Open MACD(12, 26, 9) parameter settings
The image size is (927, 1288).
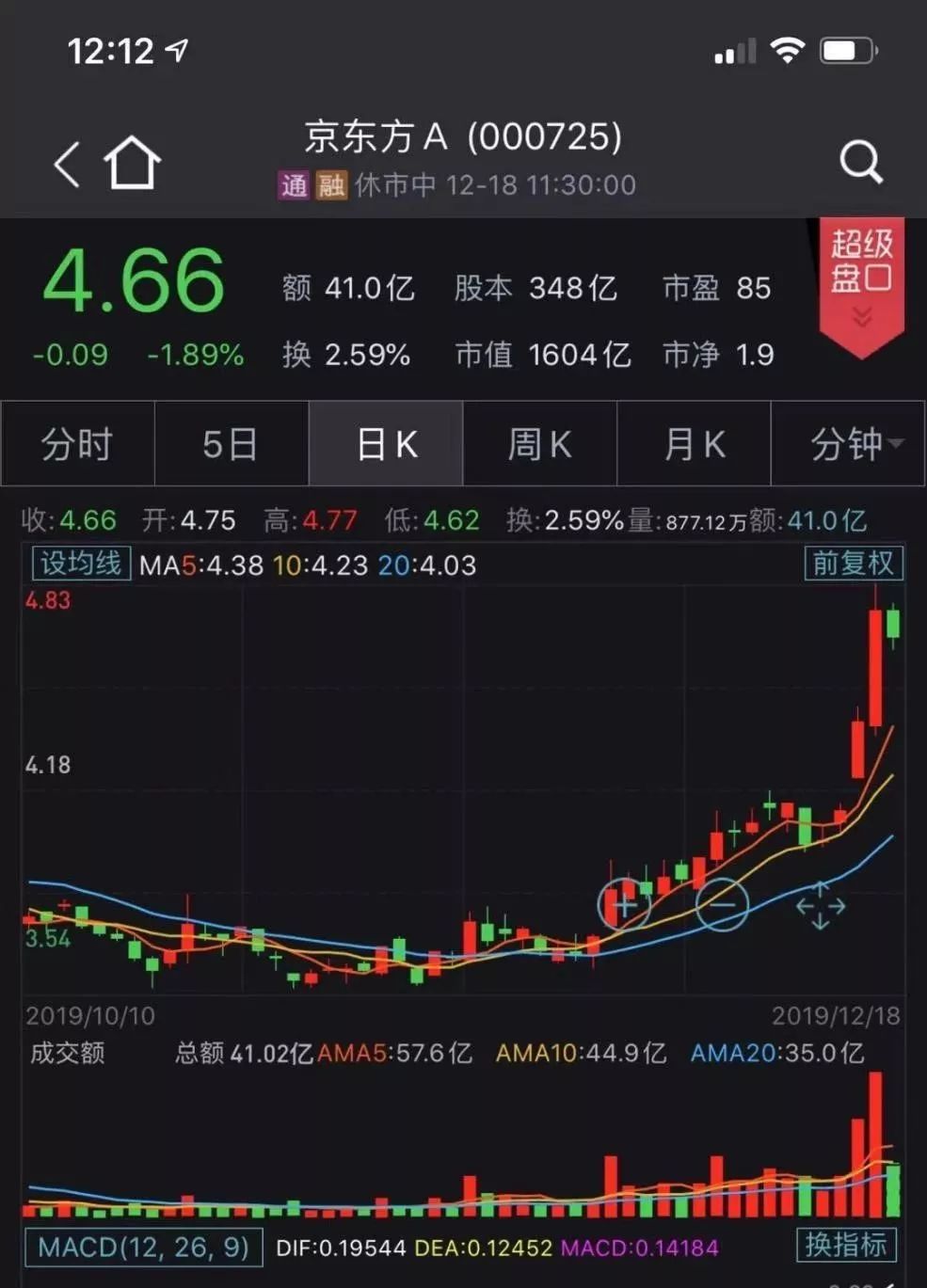tap(143, 1248)
